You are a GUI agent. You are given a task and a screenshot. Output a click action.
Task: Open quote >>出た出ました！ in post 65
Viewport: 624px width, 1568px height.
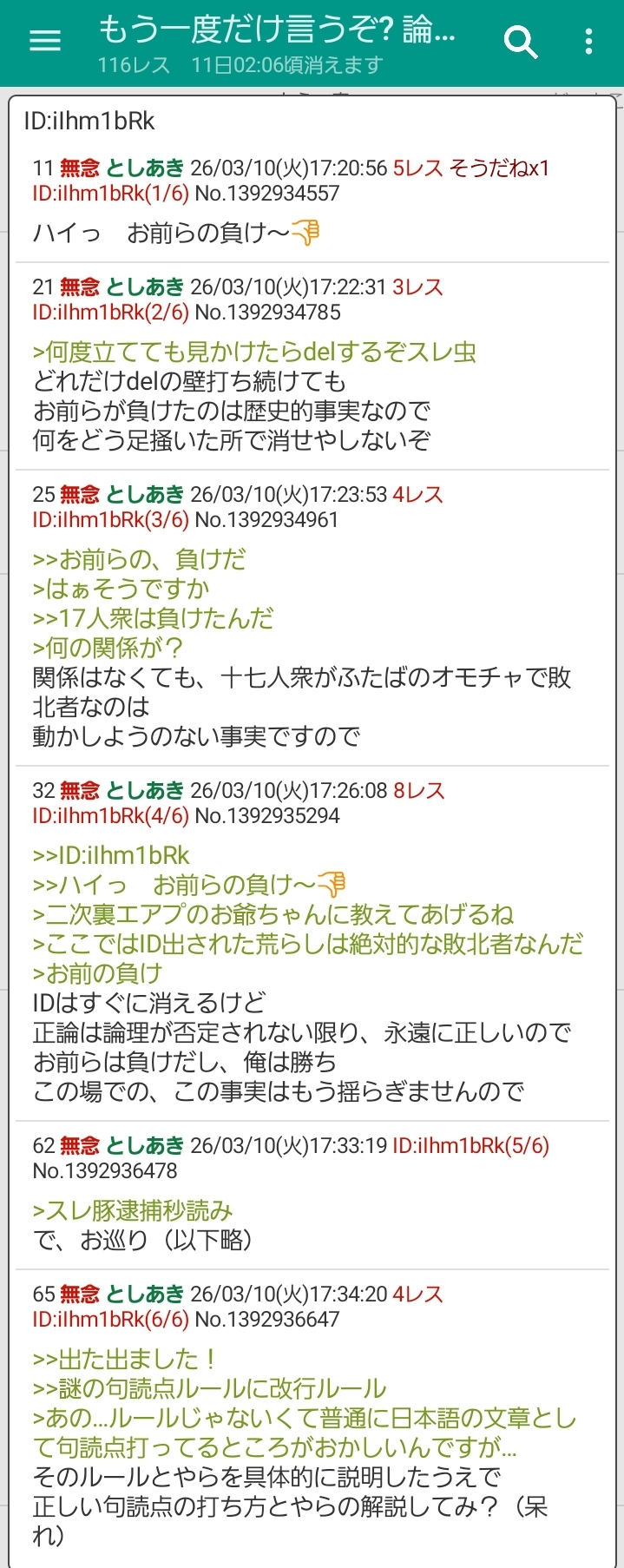[x=123, y=1359]
